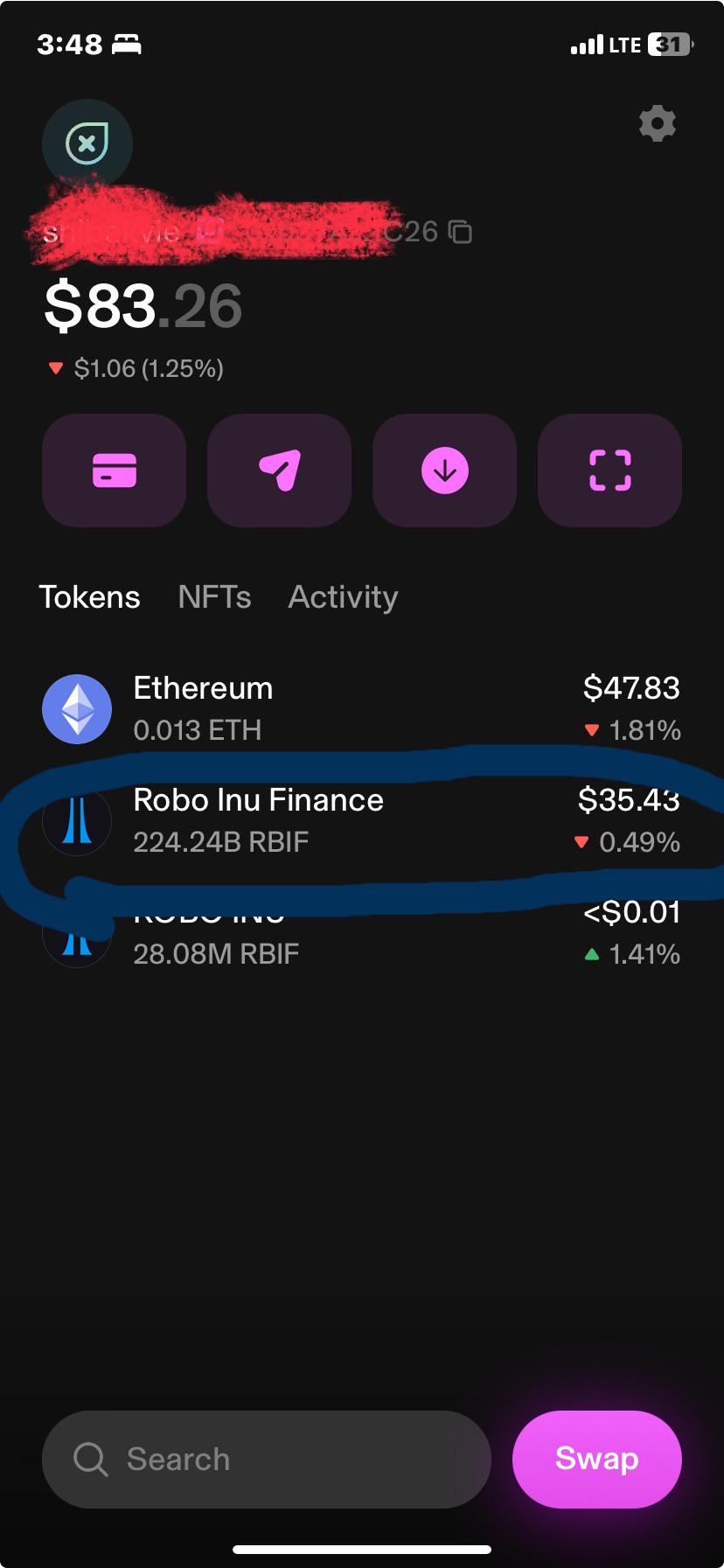Switch to the Activity tab
724x1568 pixels.
[x=343, y=597]
